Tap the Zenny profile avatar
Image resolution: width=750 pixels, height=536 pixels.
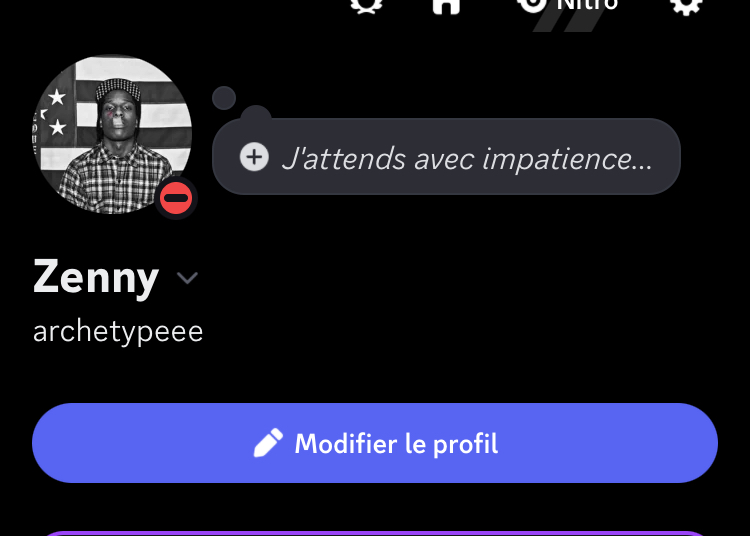point(112,134)
